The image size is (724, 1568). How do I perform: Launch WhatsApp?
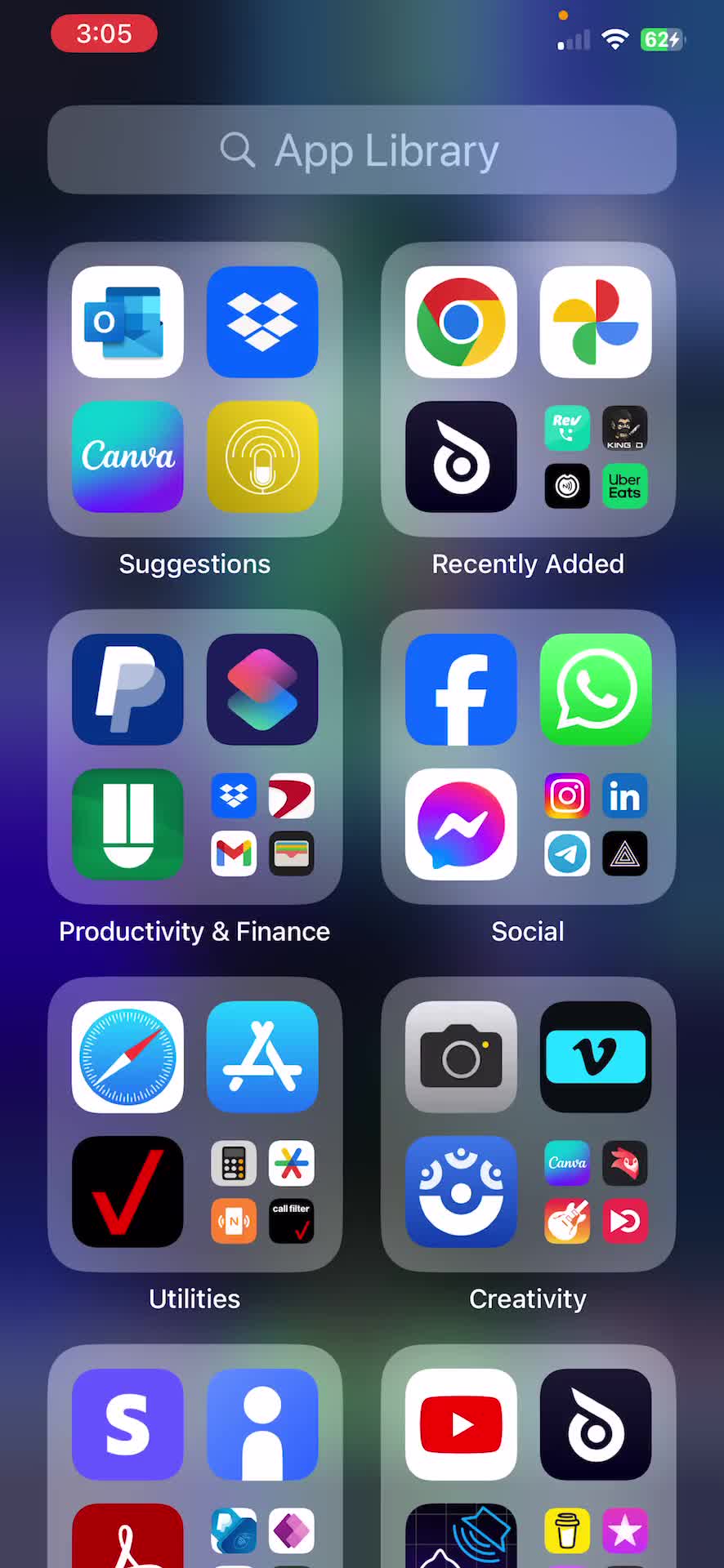[596, 689]
